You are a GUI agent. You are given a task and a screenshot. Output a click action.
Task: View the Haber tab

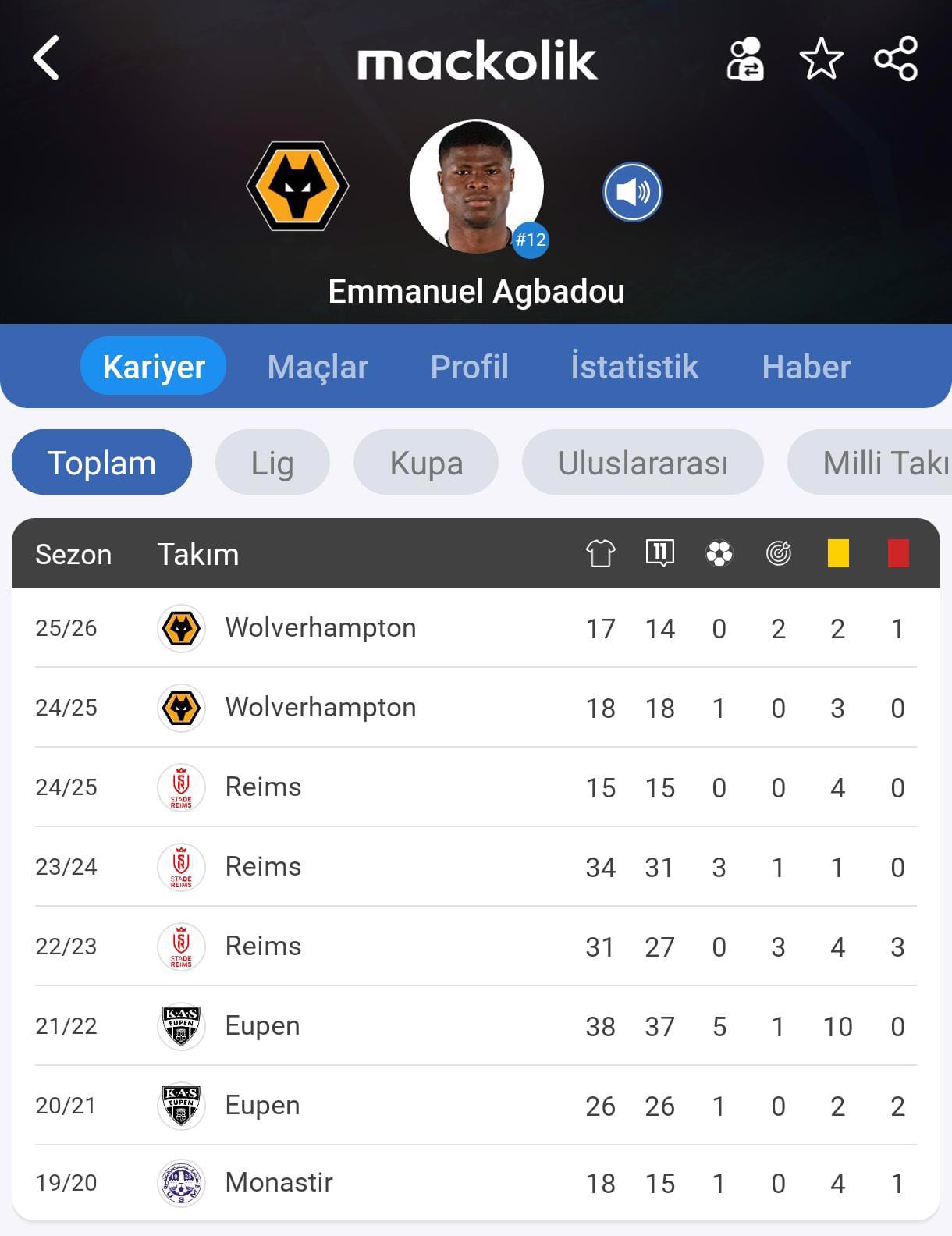click(806, 367)
